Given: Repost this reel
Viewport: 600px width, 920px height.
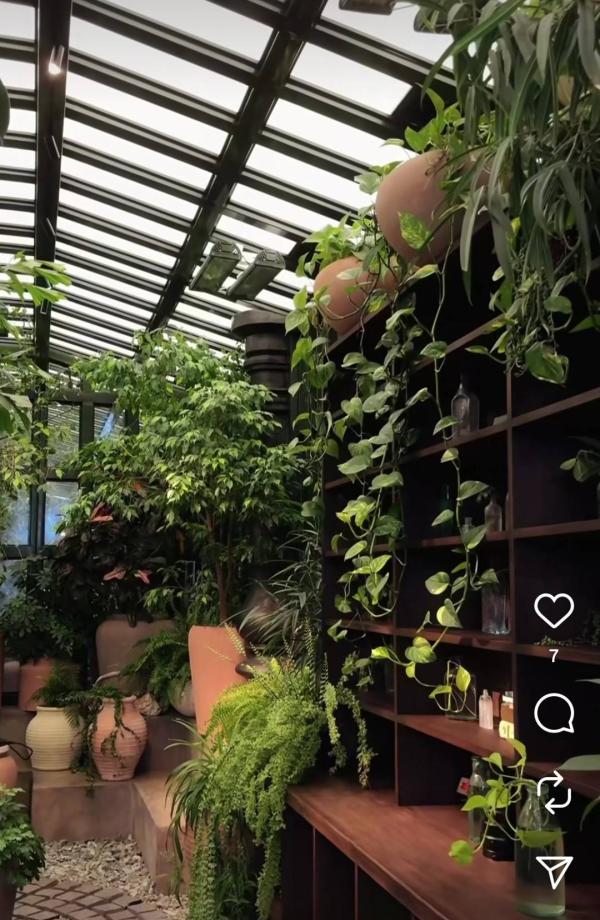Looking at the screenshot, I should click(x=554, y=791).
